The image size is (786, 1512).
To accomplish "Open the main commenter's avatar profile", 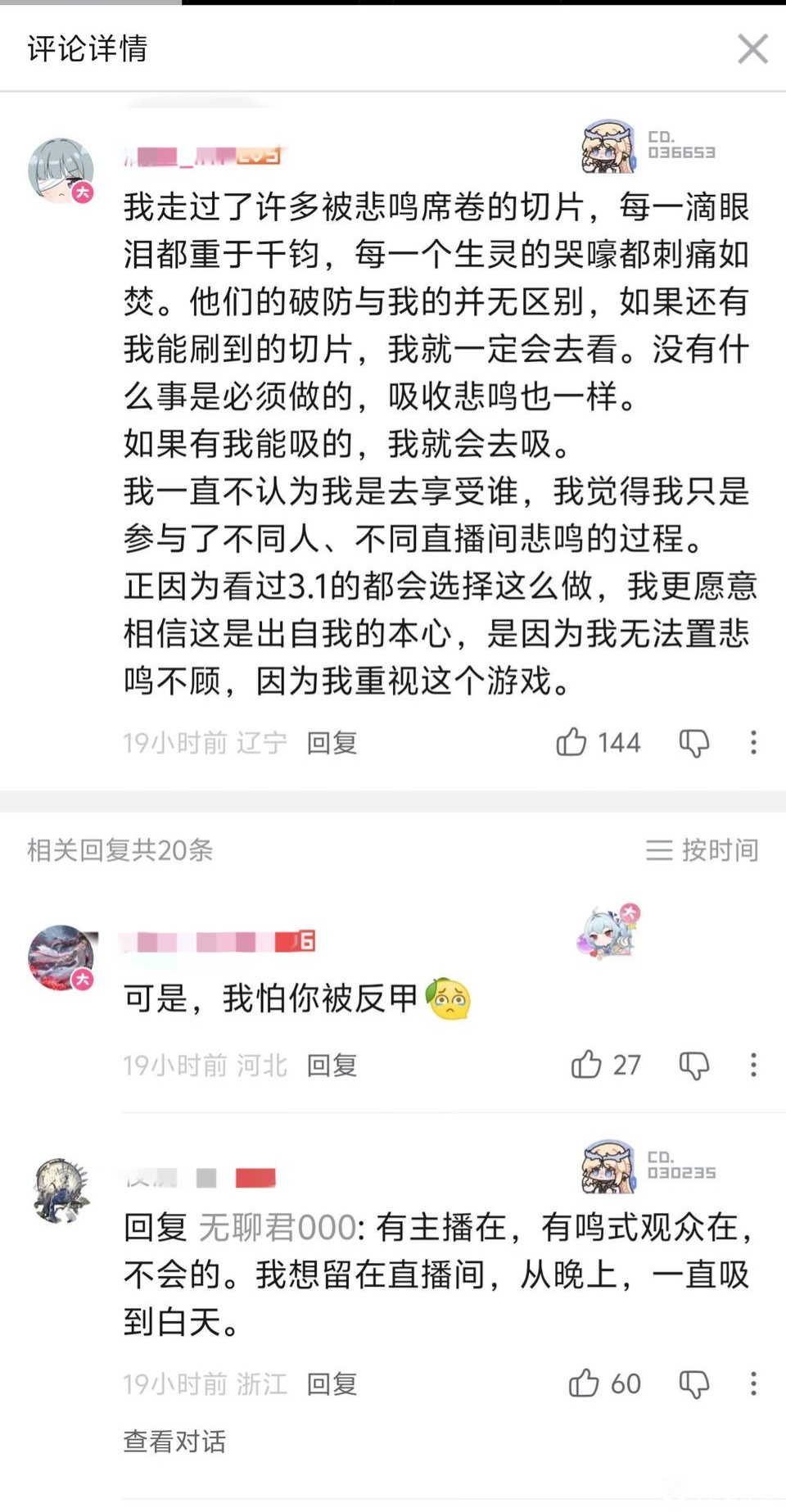I will (x=61, y=170).
